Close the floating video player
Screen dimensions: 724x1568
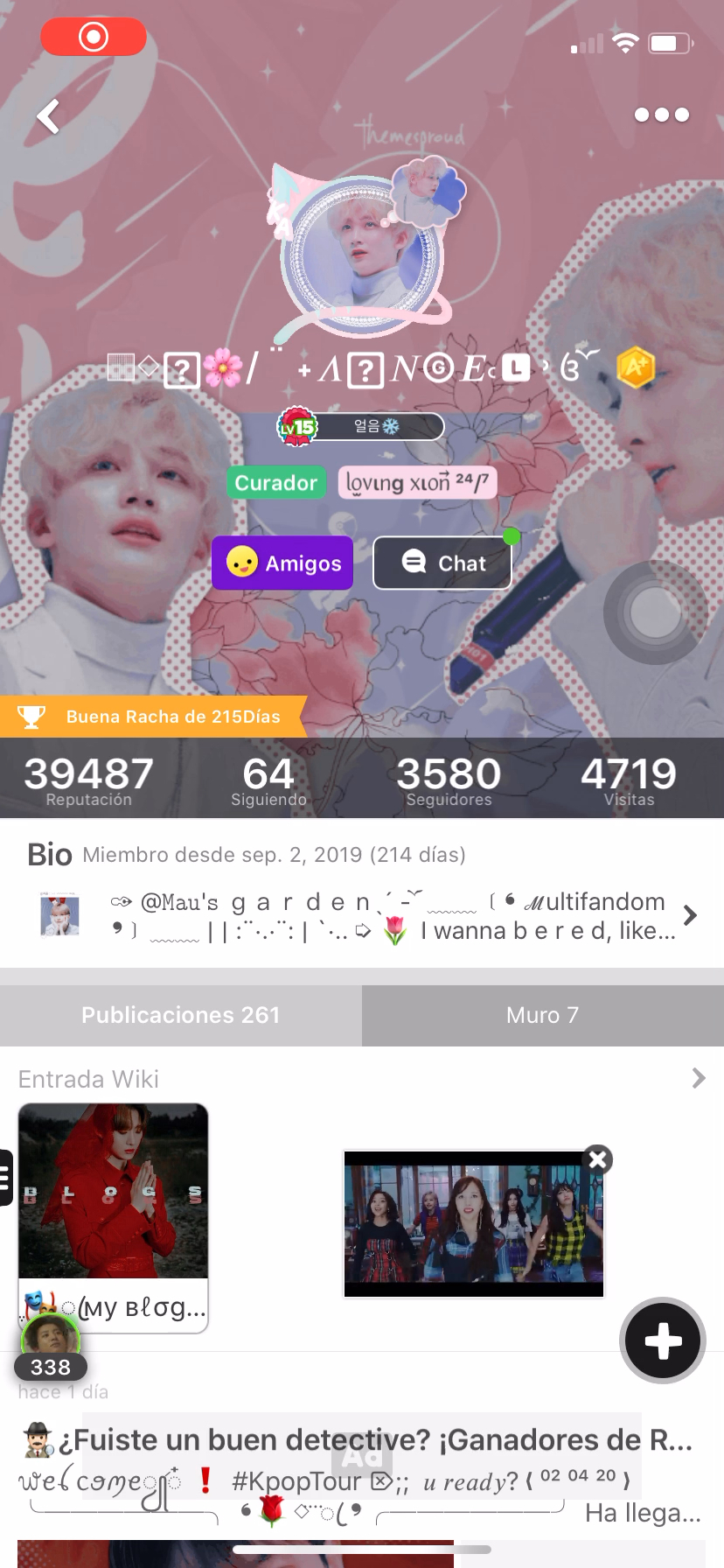[598, 1159]
